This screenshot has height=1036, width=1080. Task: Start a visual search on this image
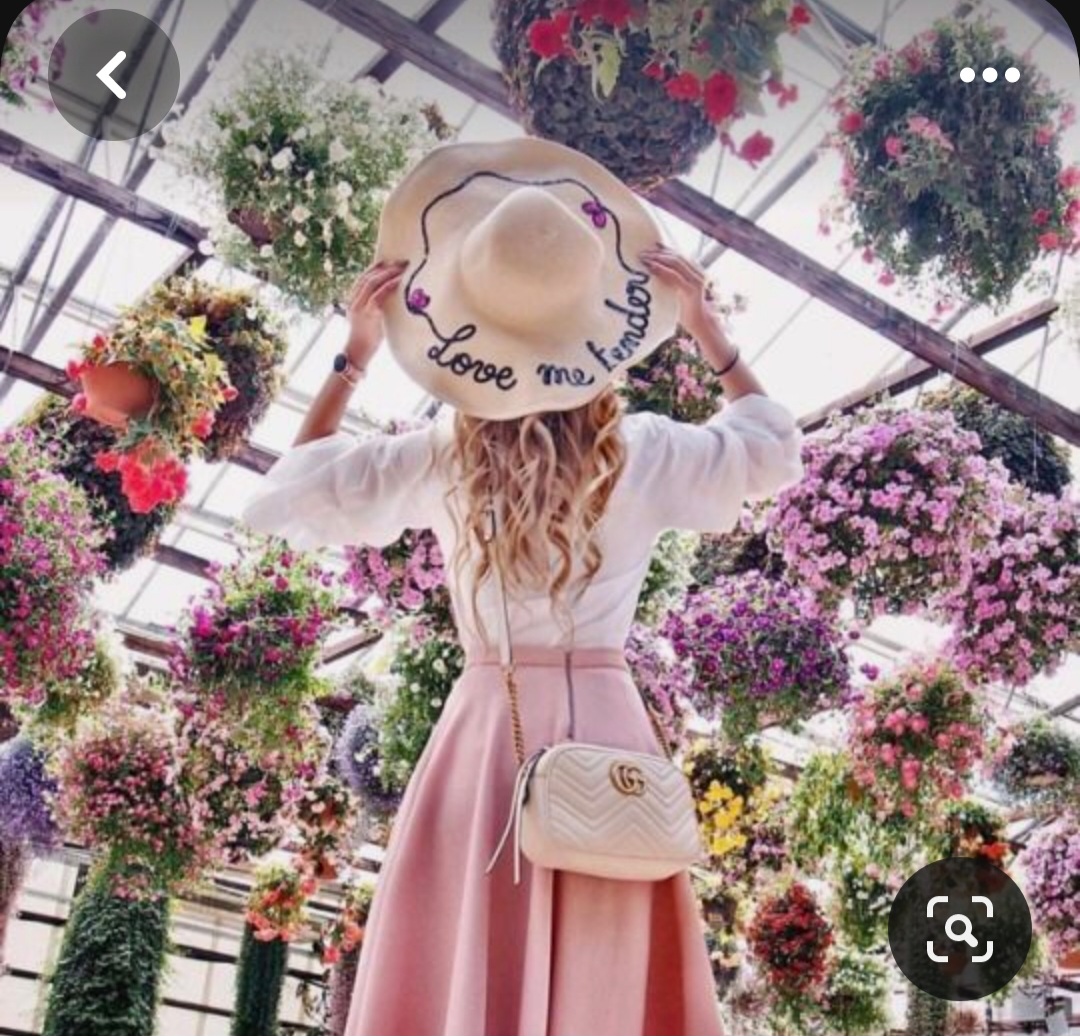point(959,929)
